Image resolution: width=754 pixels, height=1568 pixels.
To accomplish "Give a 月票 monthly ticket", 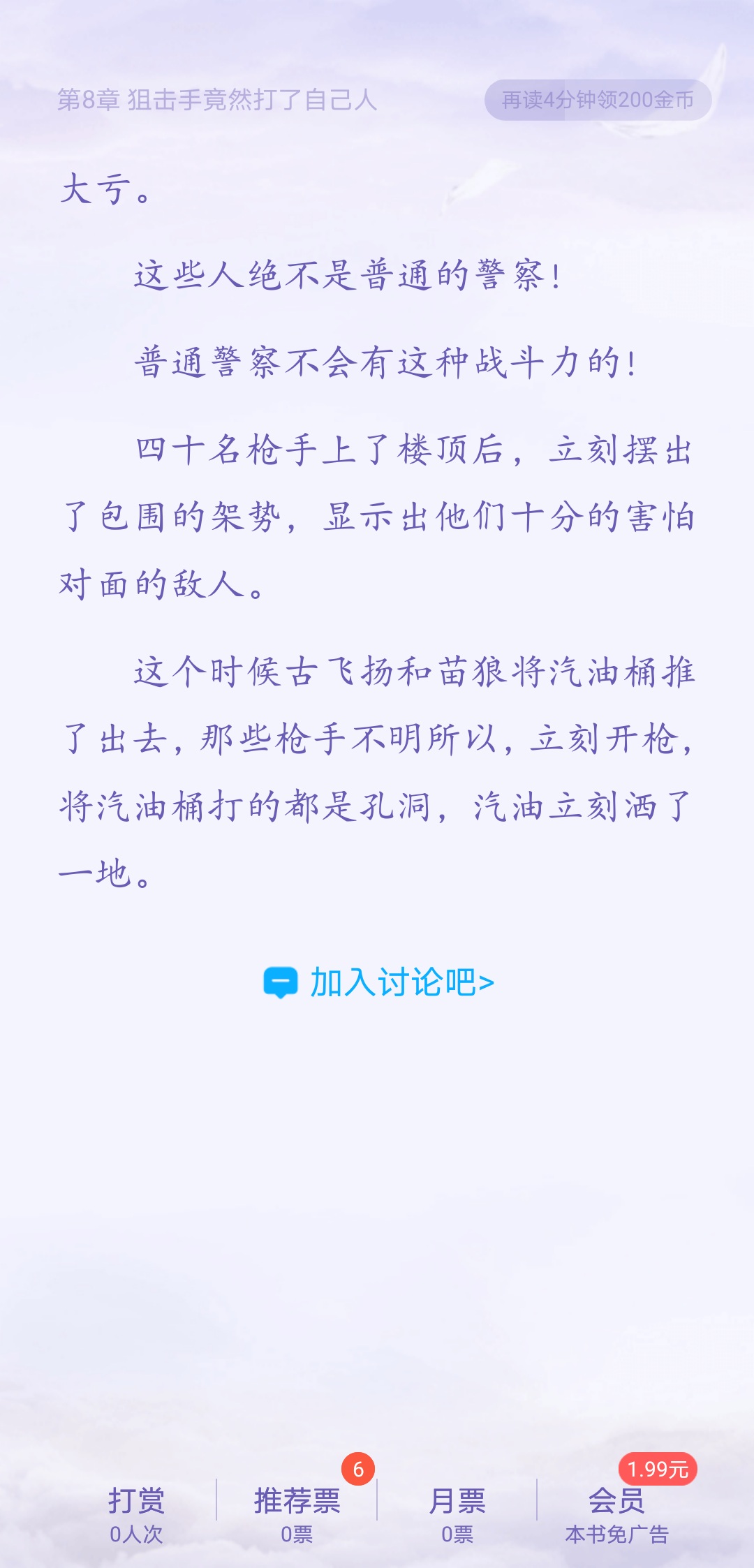I will coord(457,1513).
